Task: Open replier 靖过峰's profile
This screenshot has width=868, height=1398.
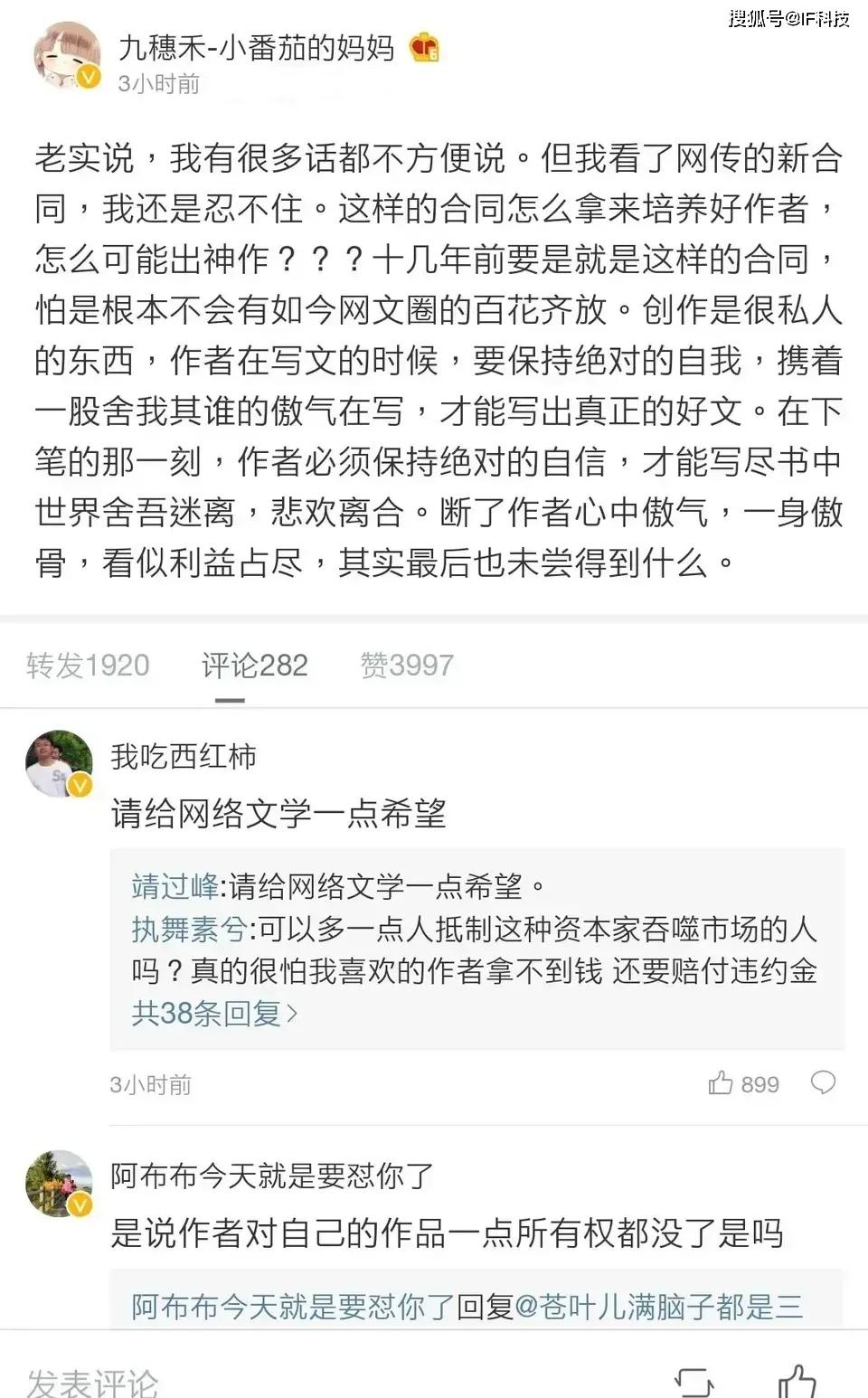Action: [175, 886]
